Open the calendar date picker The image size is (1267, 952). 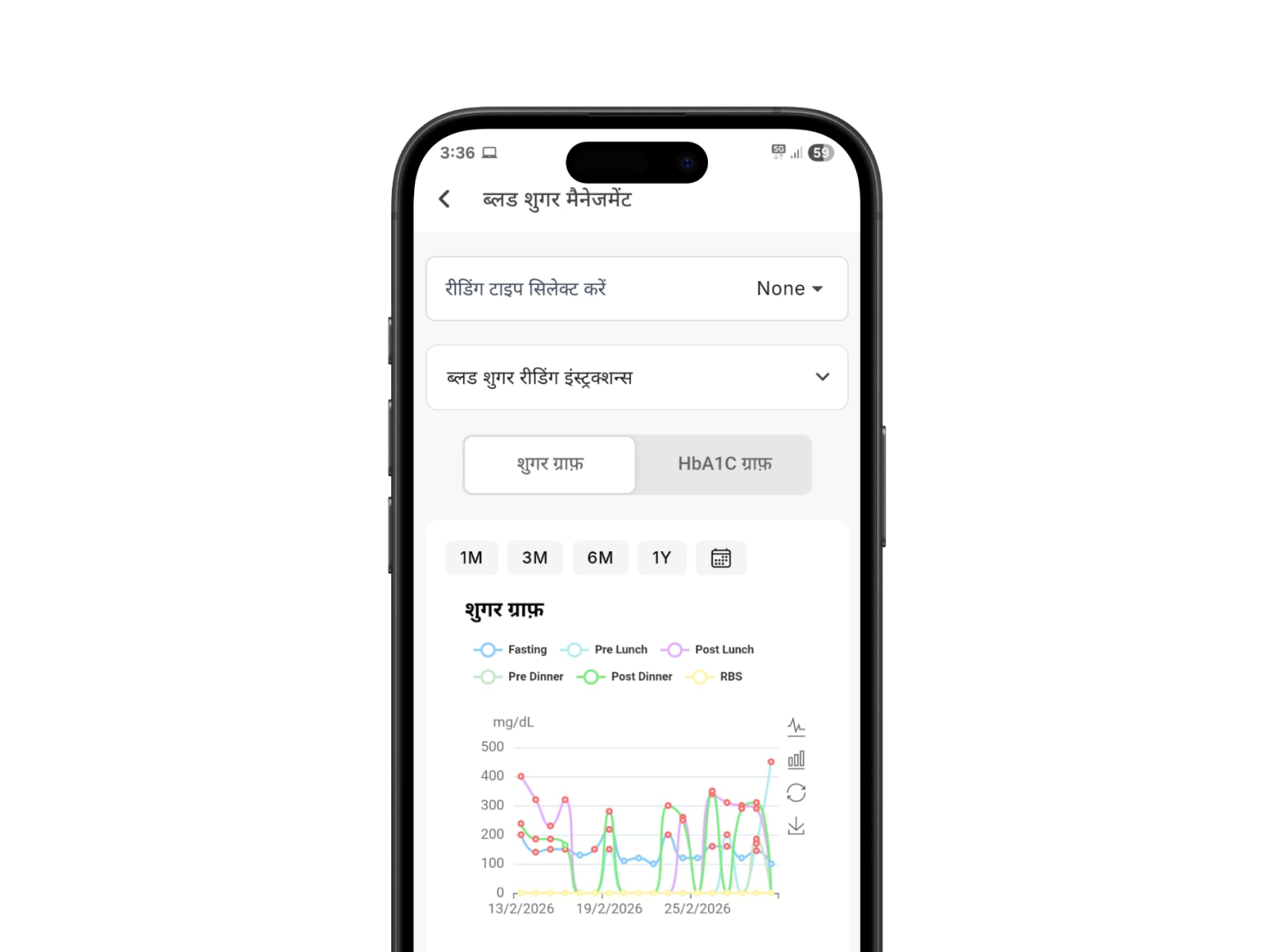click(x=721, y=558)
